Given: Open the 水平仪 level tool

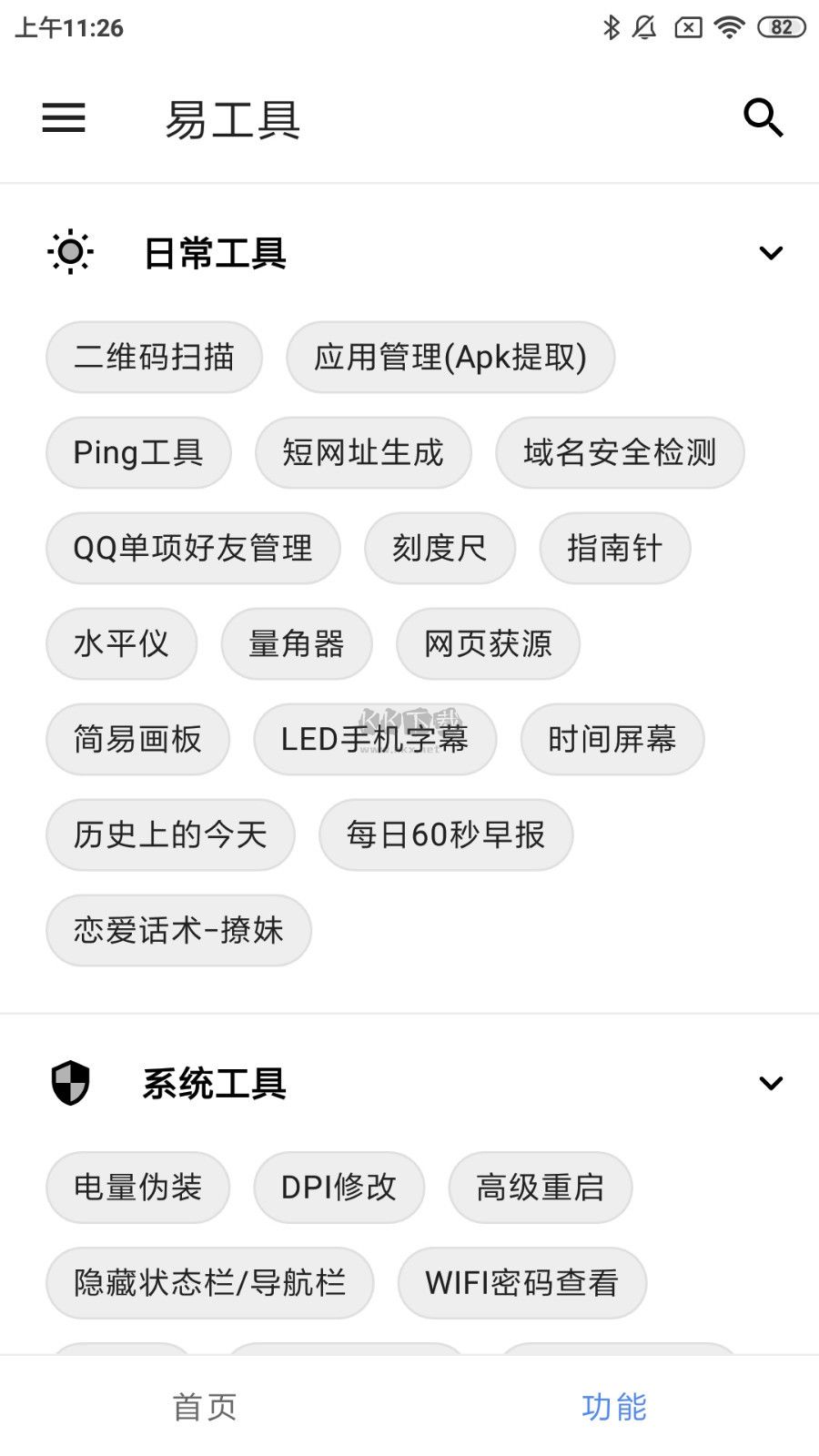Looking at the screenshot, I should 121,643.
